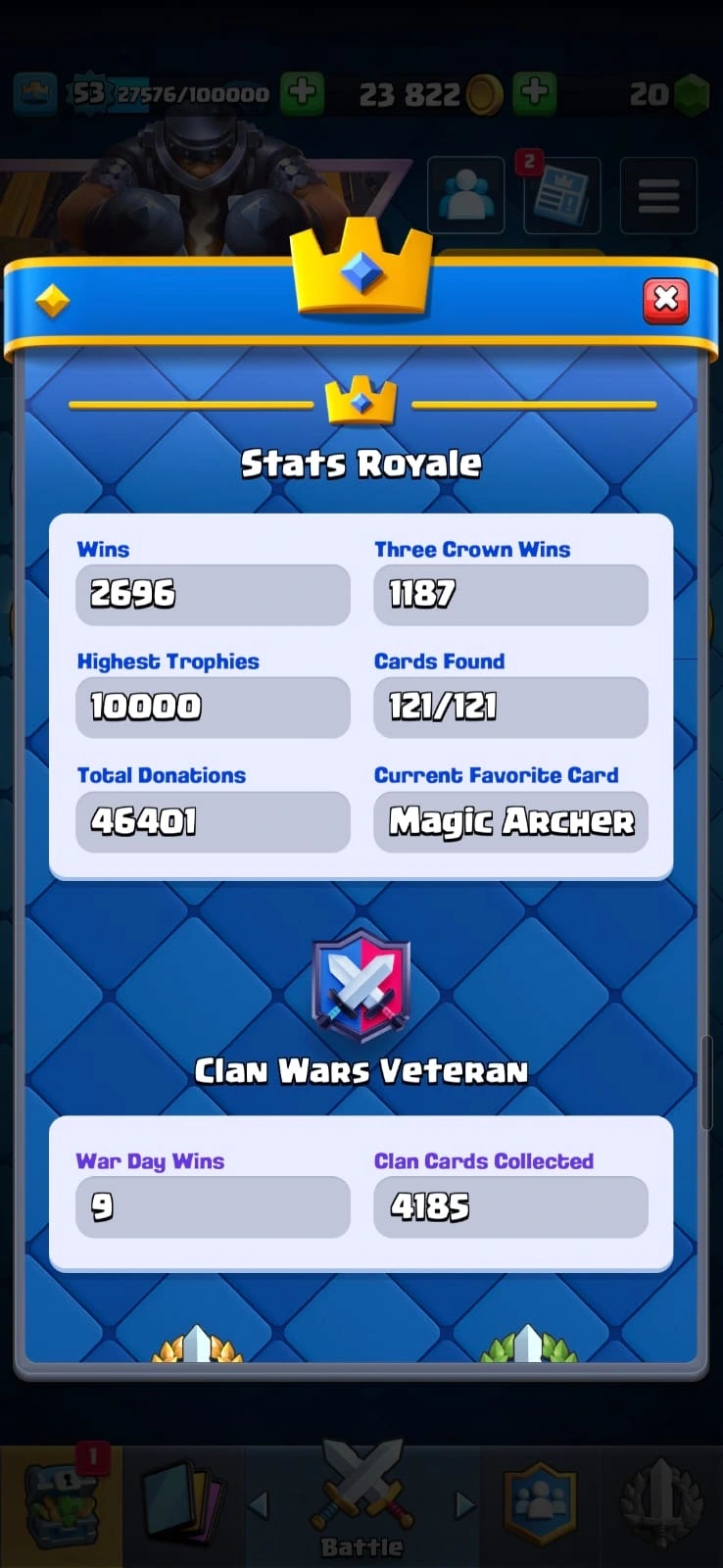Screen dimensions: 723x1568
Task: Close the player profile popup
Action: pyautogui.click(x=665, y=300)
